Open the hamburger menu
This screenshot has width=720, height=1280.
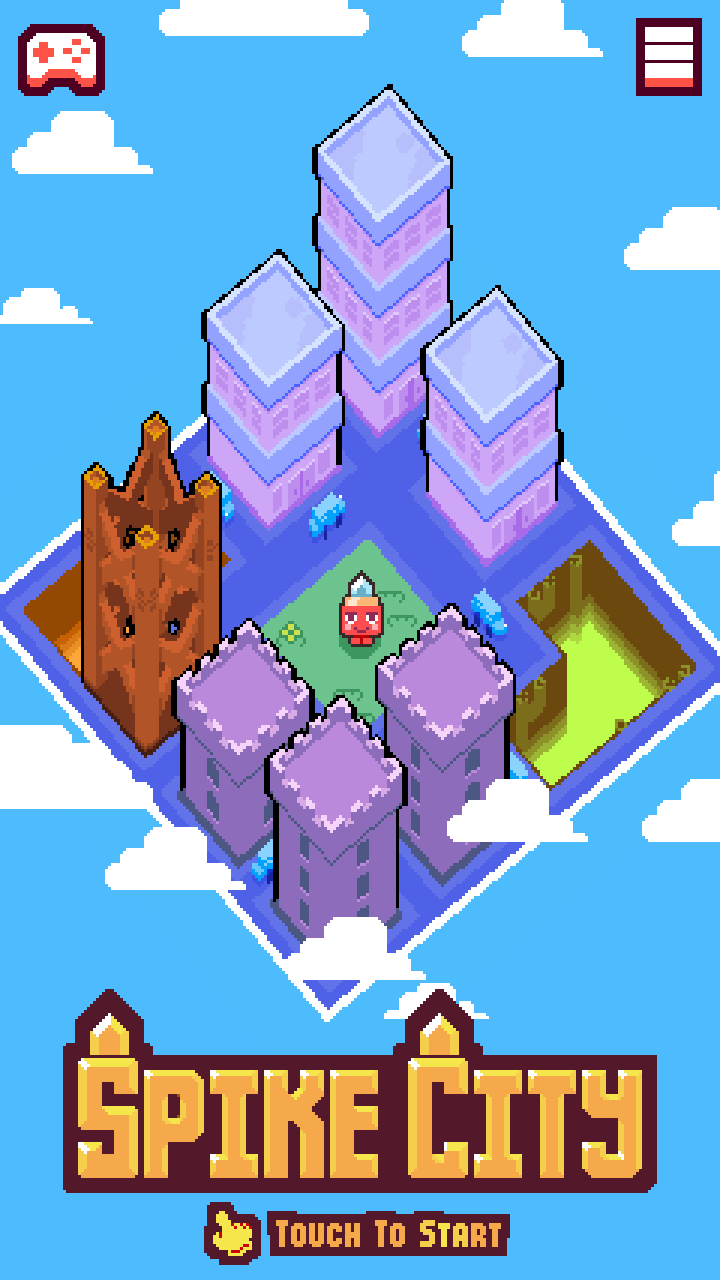(x=668, y=57)
